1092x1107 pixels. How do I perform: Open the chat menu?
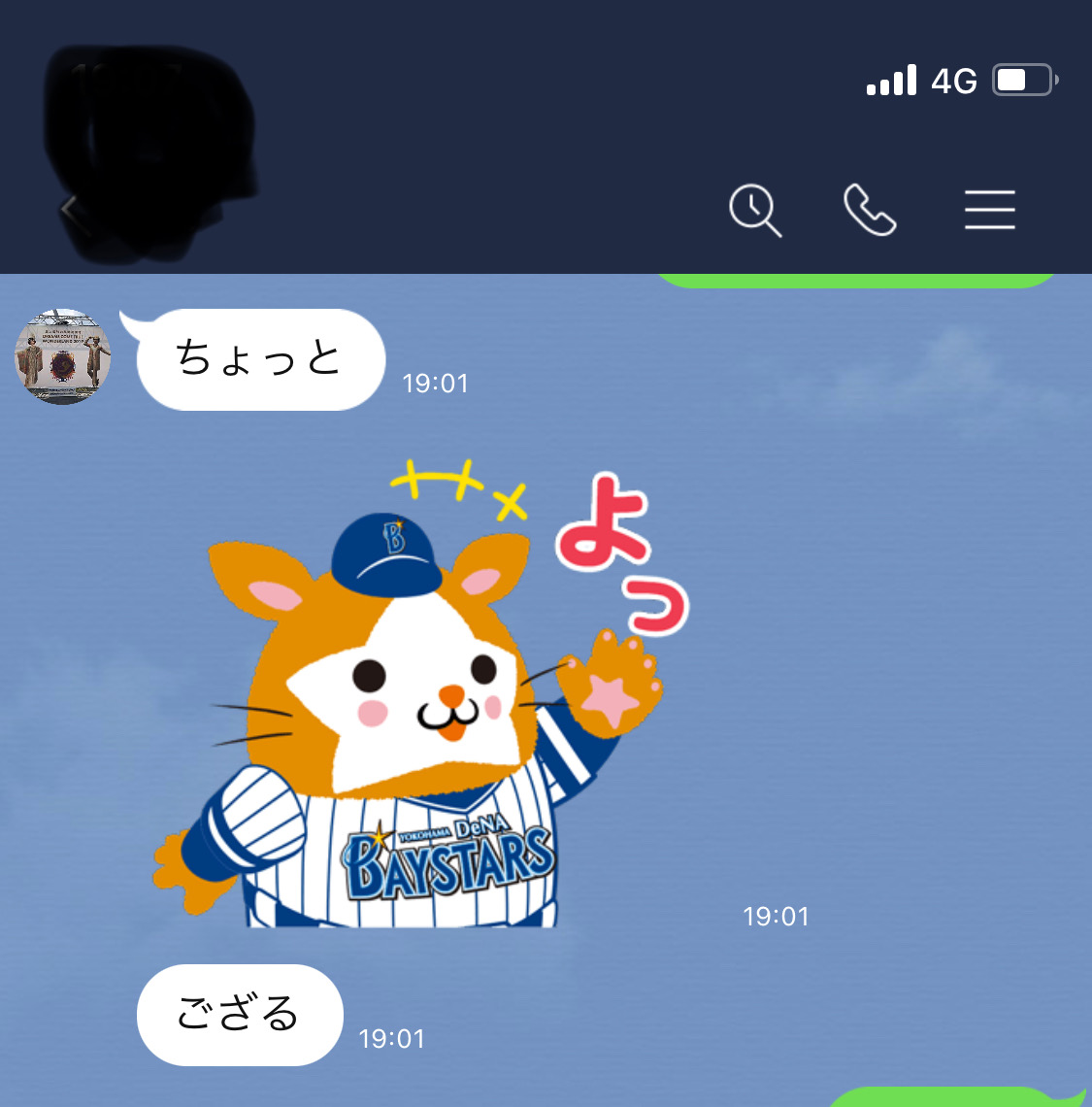tap(989, 211)
